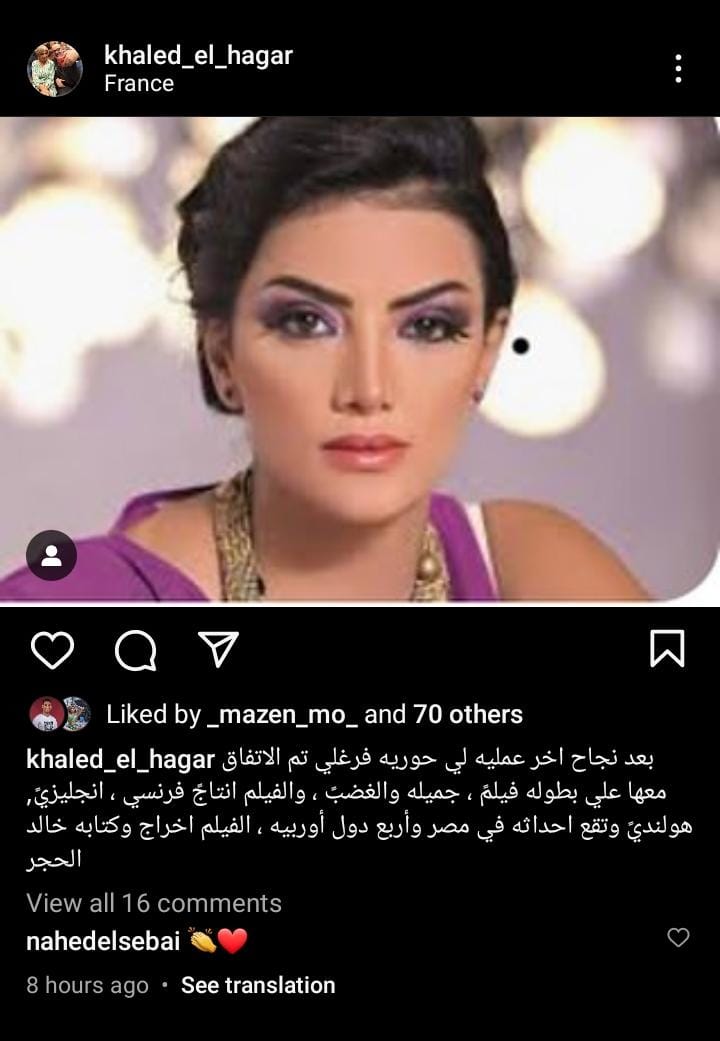Open _mazen_mo_ from the liked by line
Image resolution: width=720 pixels, height=1041 pixels.
tap(281, 714)
